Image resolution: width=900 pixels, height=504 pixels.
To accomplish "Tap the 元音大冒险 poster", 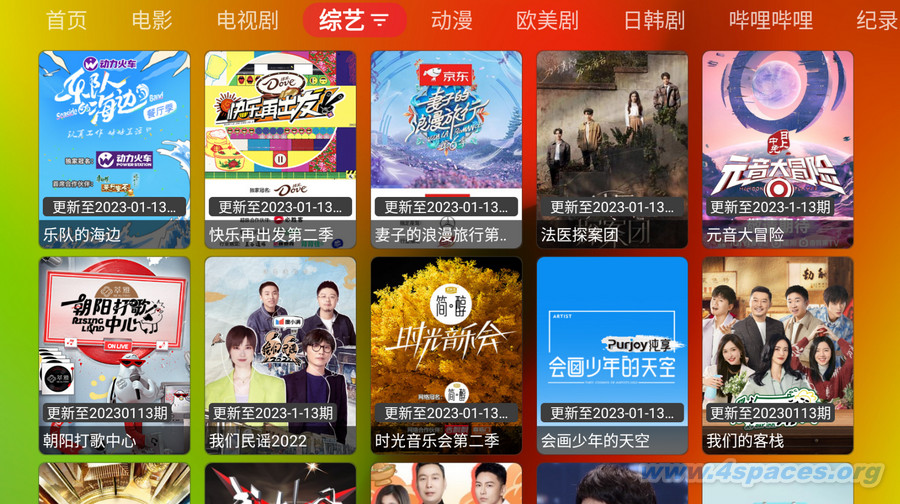I will 778,149.
